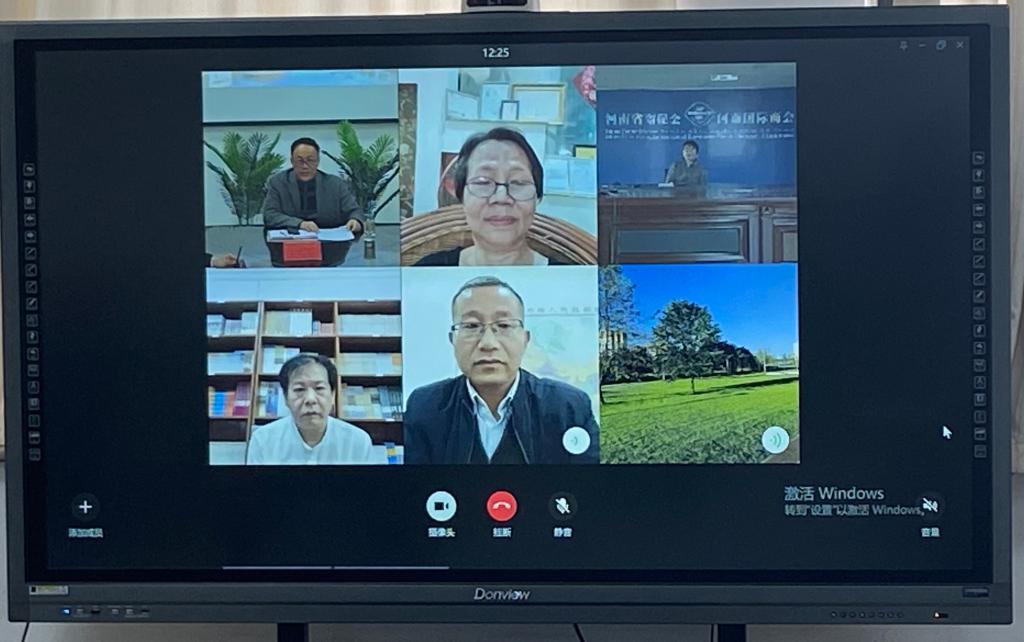1024x642 pixels.
Task: Minimize the call window
Action: pyautogui.click(x=922, y=46)
